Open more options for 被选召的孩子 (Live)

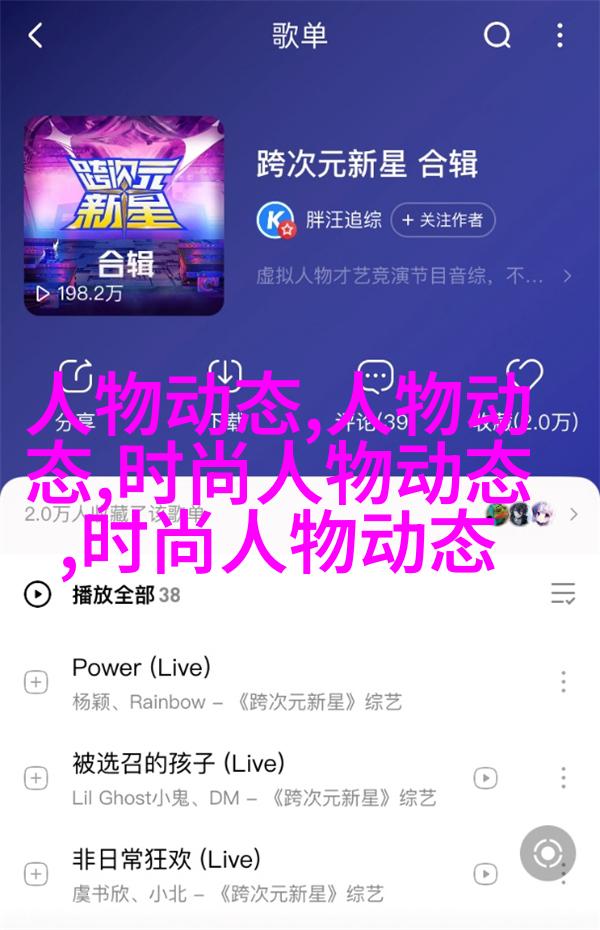click(564, 778)
